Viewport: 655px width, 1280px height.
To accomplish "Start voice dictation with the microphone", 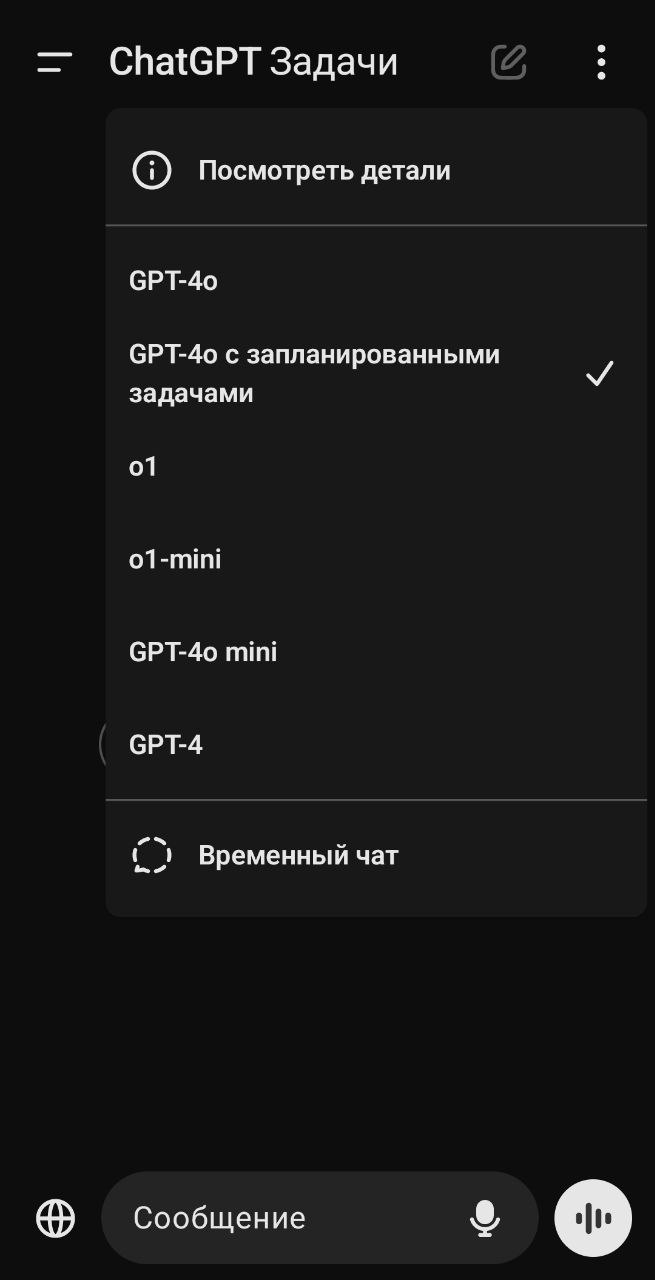I will pyautogui.click(x=485, y=1218).
